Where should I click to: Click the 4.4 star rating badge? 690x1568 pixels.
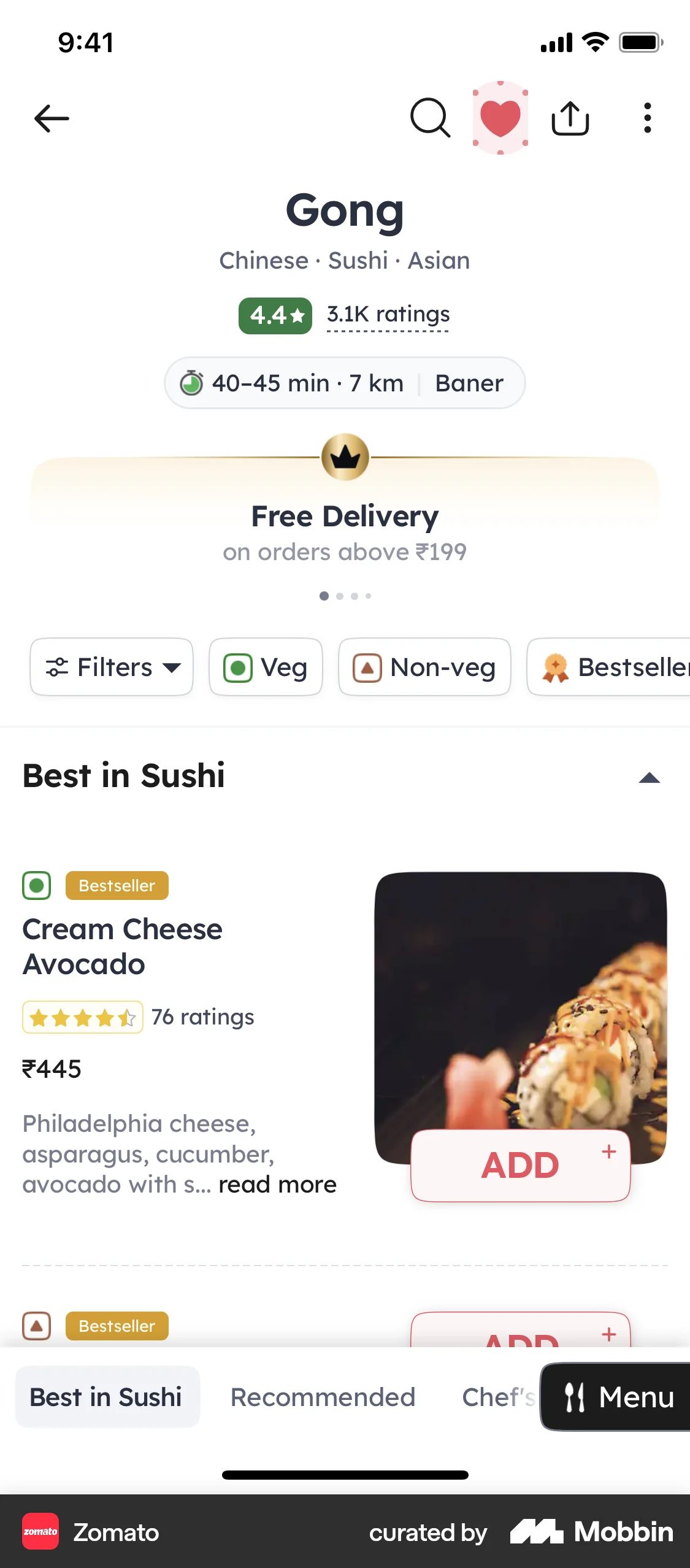[x=275, y=314]
